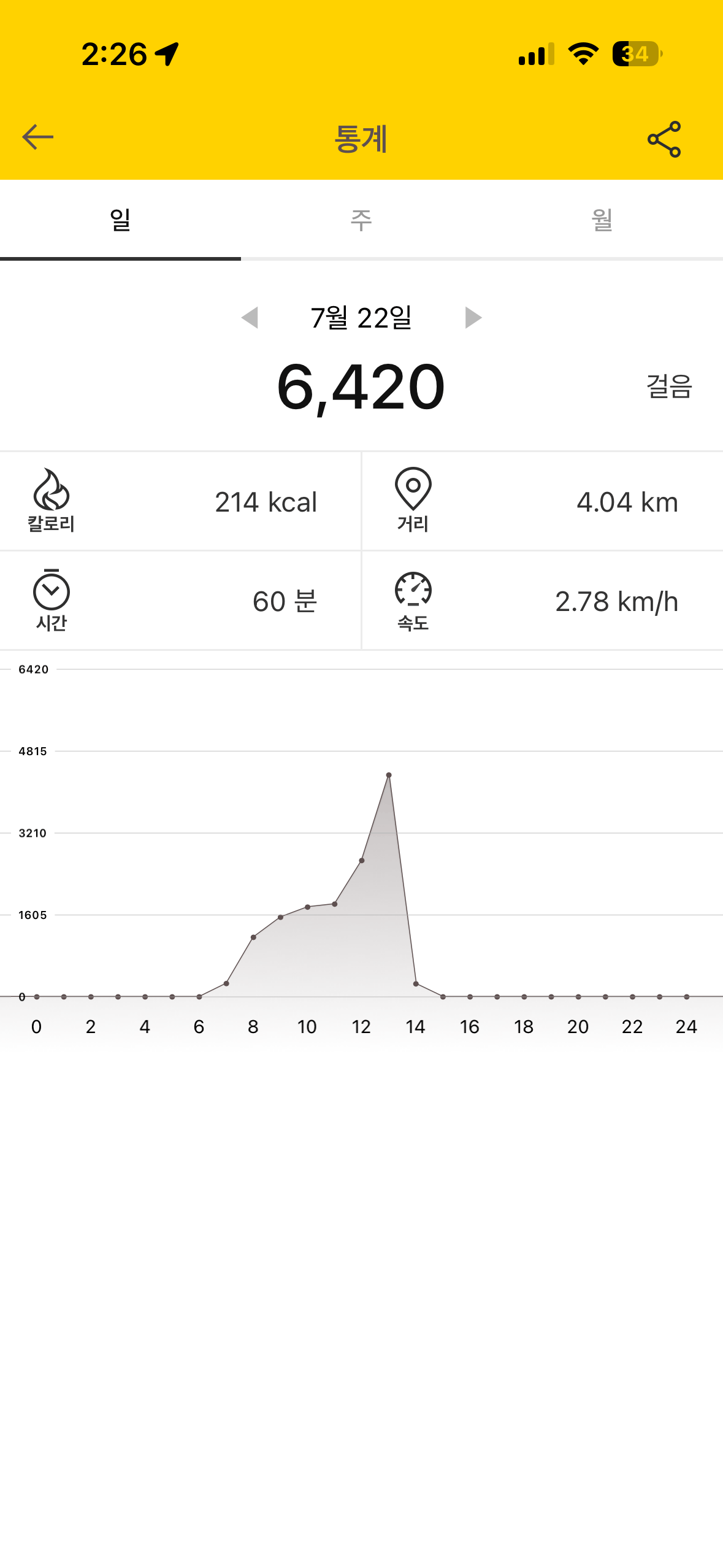The image size is (723, 1568).
Task: Go to the next day after 7월 22일
Action: click(473, 318)
